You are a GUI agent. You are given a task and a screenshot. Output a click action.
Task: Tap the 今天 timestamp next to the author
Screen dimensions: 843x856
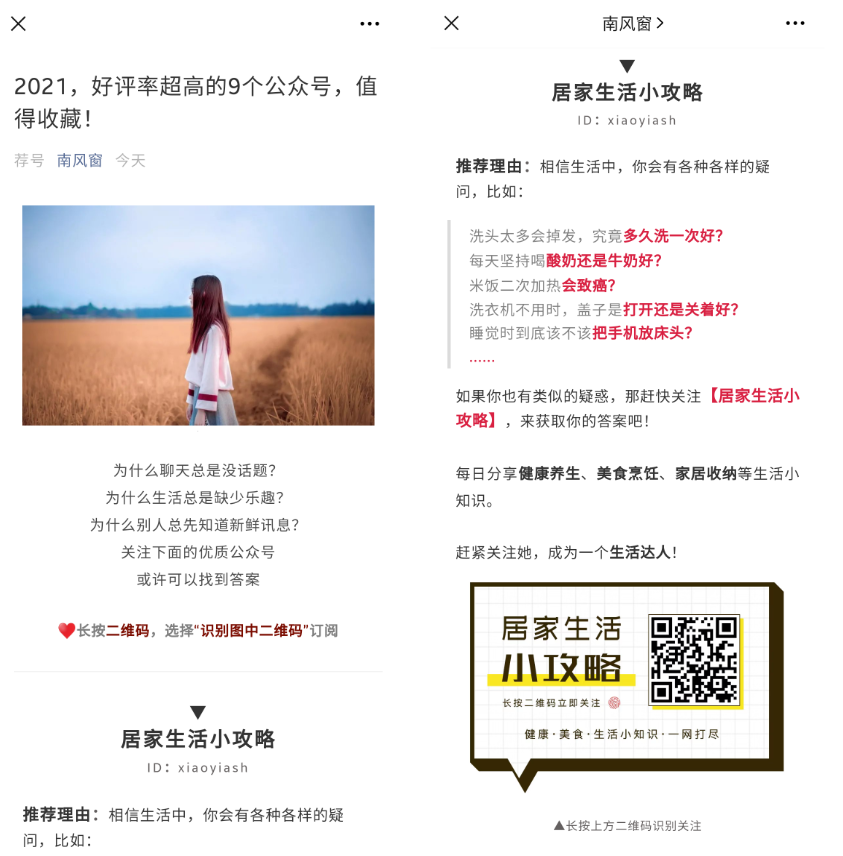tap(130, 159)
